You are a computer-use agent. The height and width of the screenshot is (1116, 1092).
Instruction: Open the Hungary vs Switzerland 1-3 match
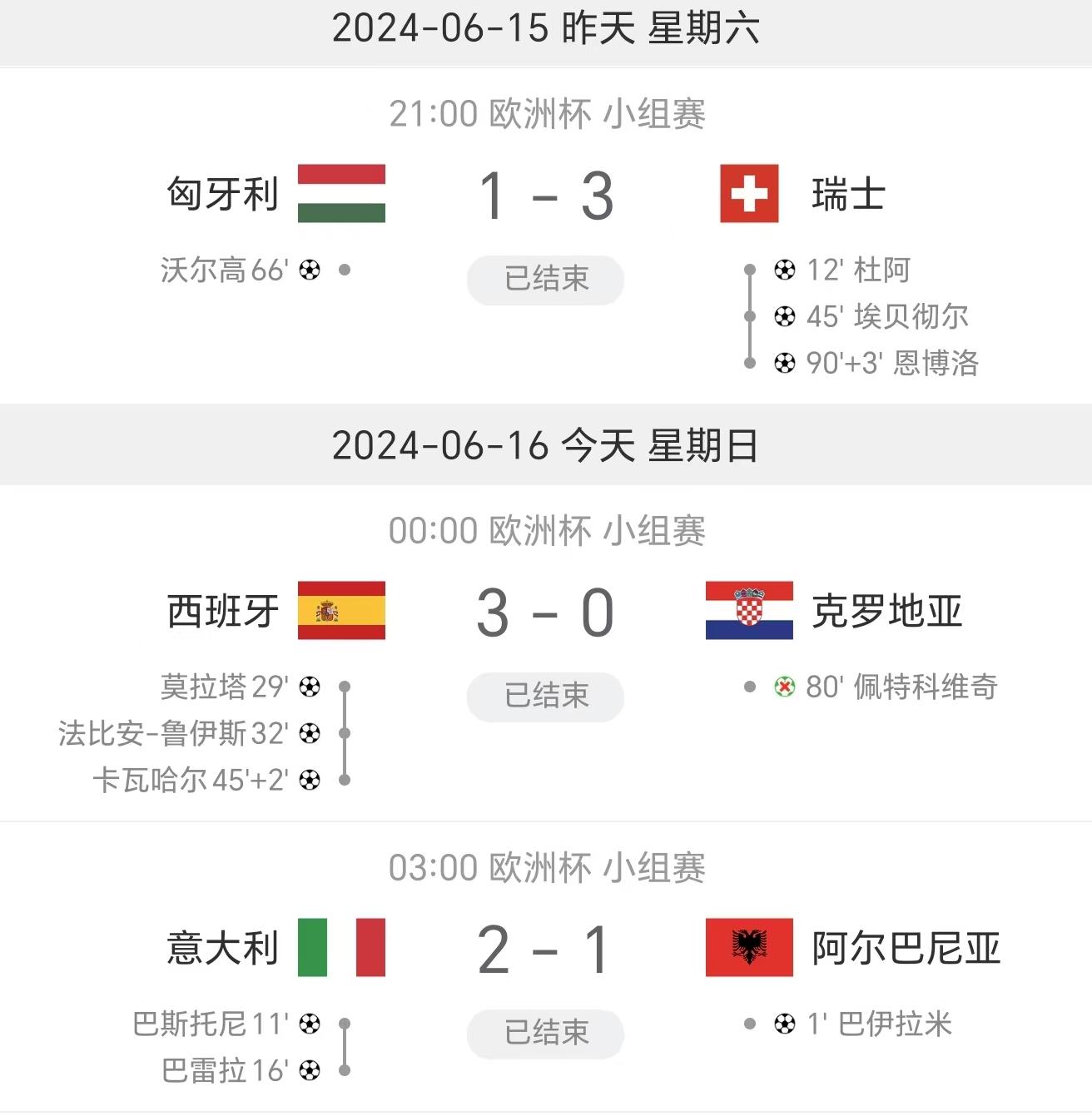pyautogui.click(x=545, y=196)
